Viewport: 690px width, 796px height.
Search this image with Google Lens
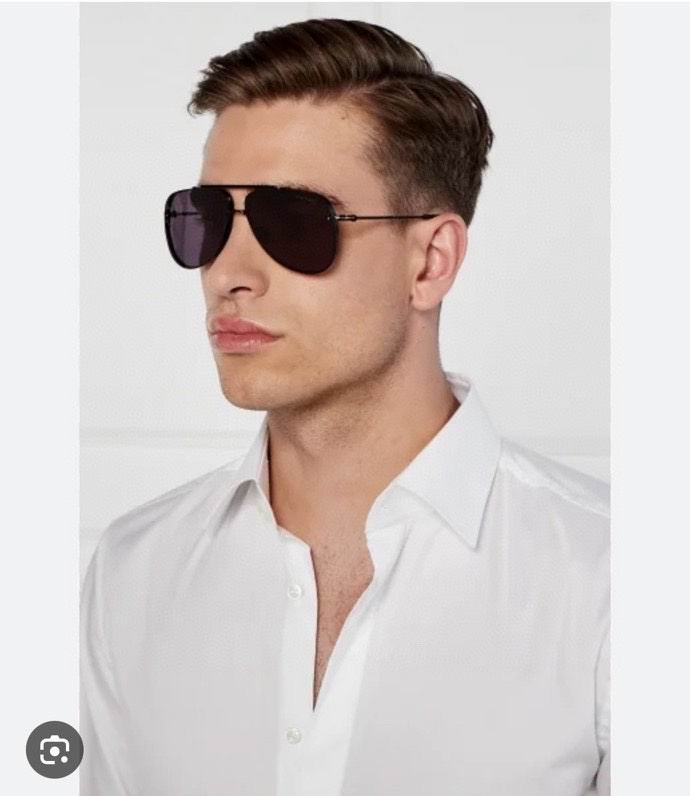[x=54, y=749]
